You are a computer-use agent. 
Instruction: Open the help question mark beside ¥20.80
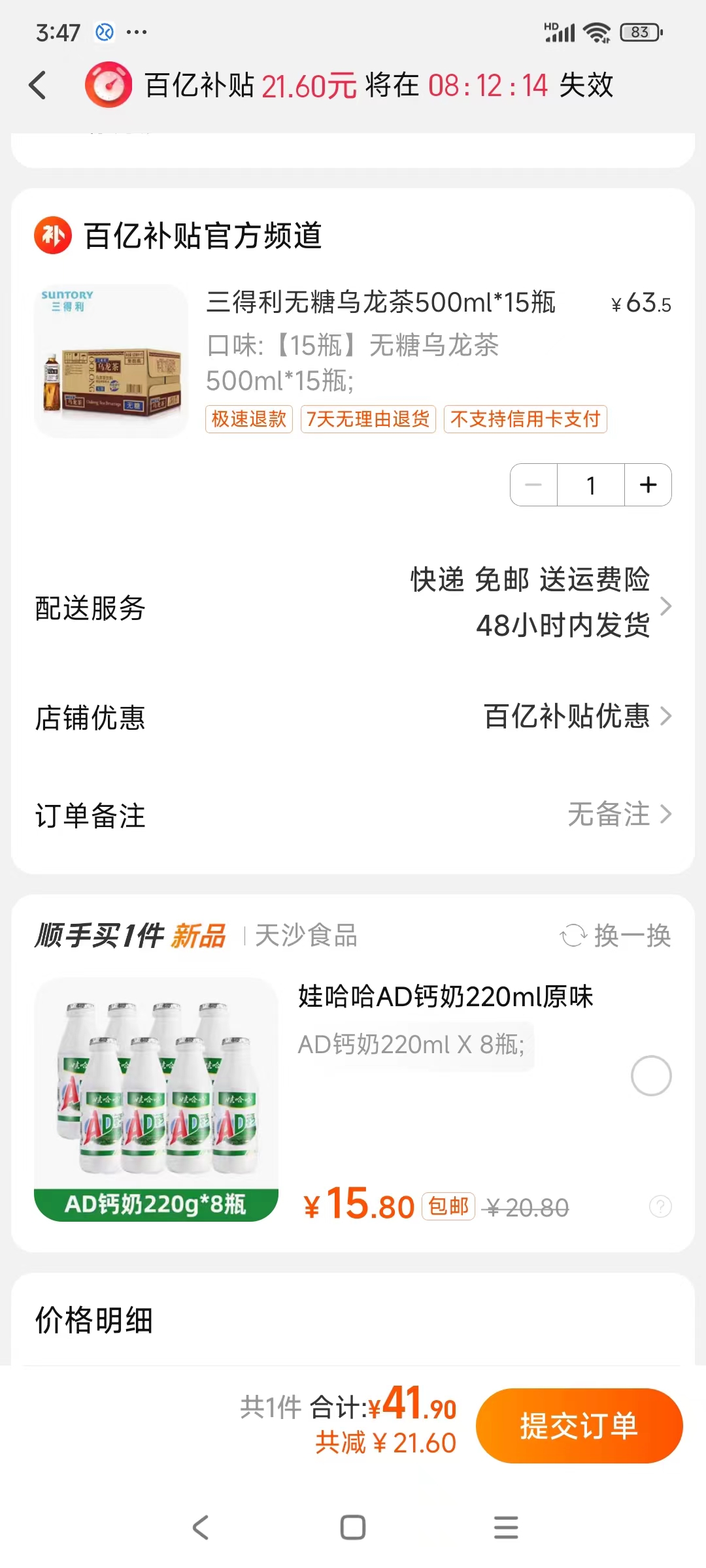tap(660, 1206)
